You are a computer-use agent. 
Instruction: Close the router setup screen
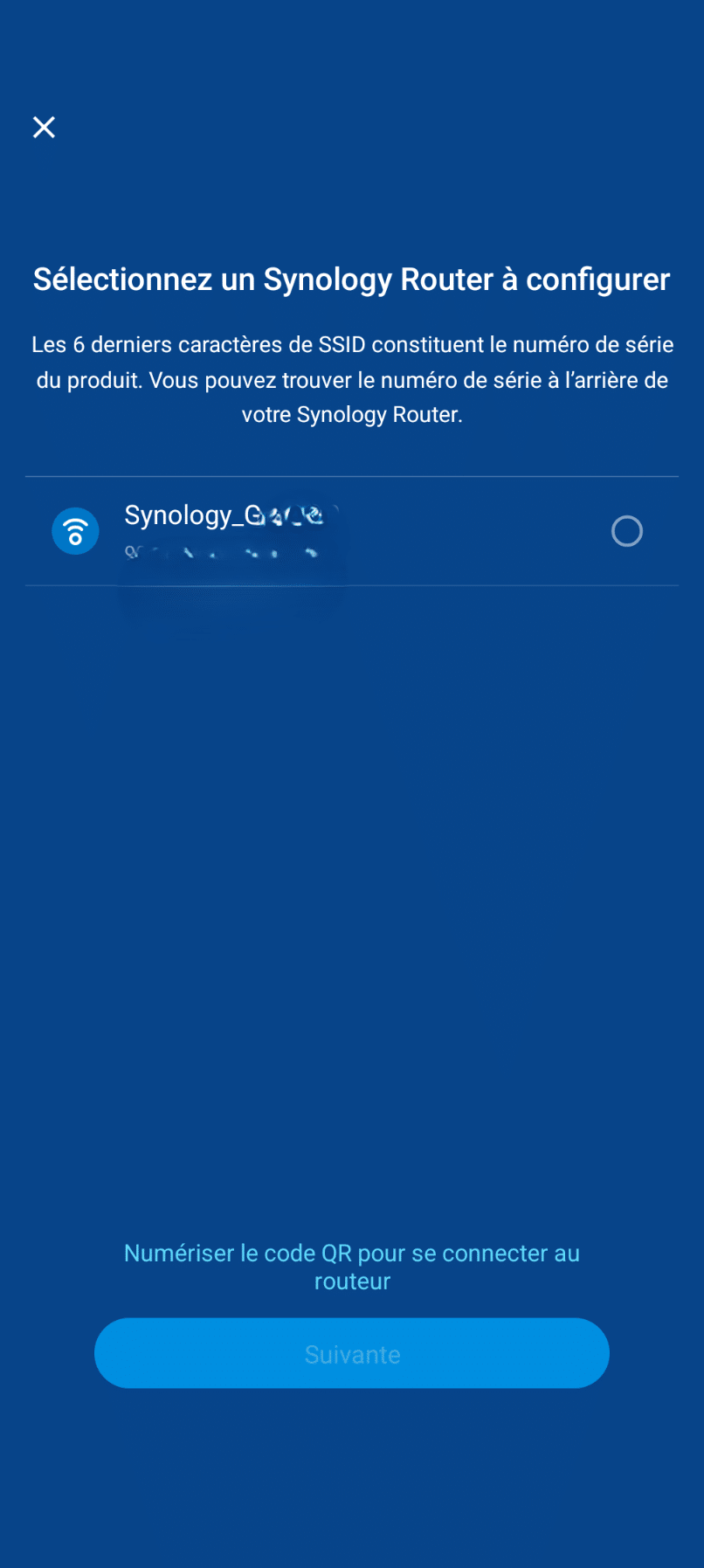[x=44, y=128]
